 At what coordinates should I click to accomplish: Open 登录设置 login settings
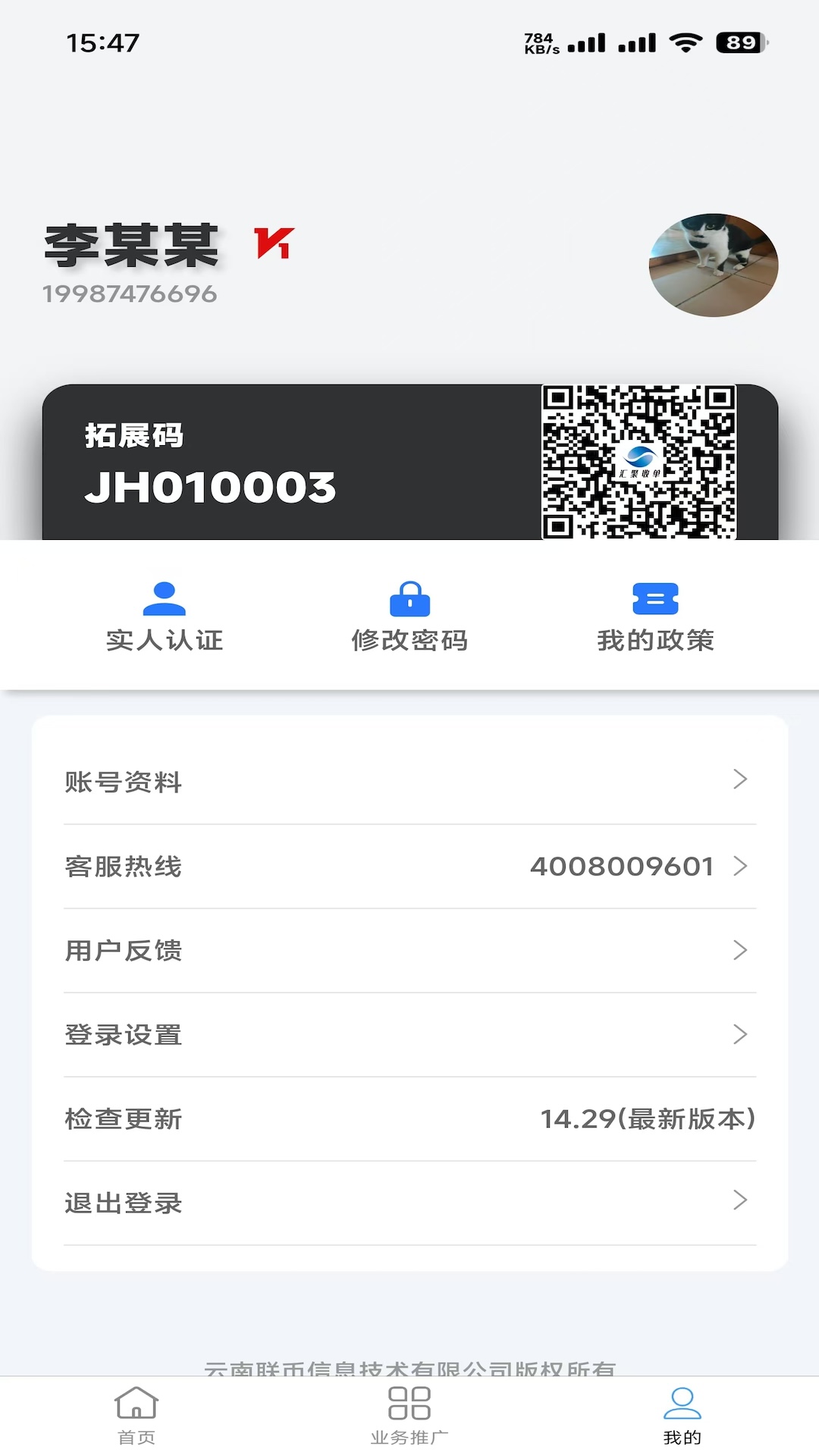[409, 1034]
